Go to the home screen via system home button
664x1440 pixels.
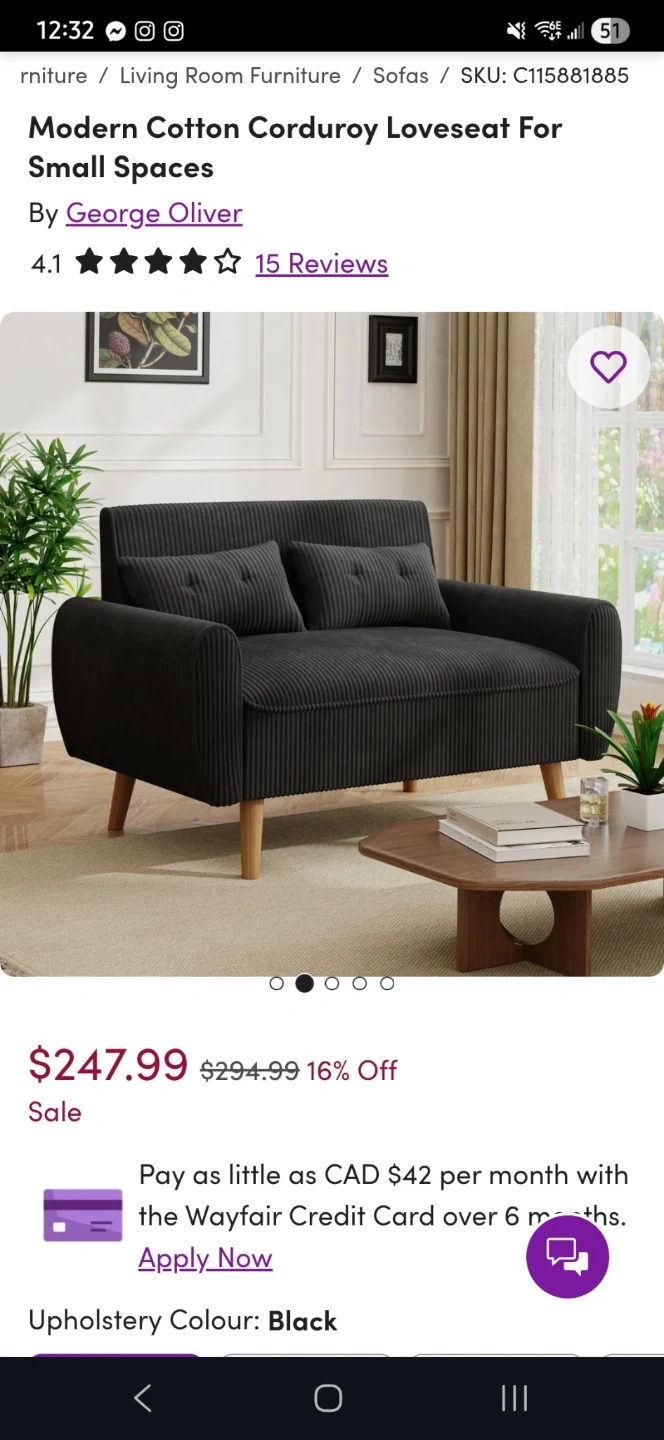[x=328, y=1398]
